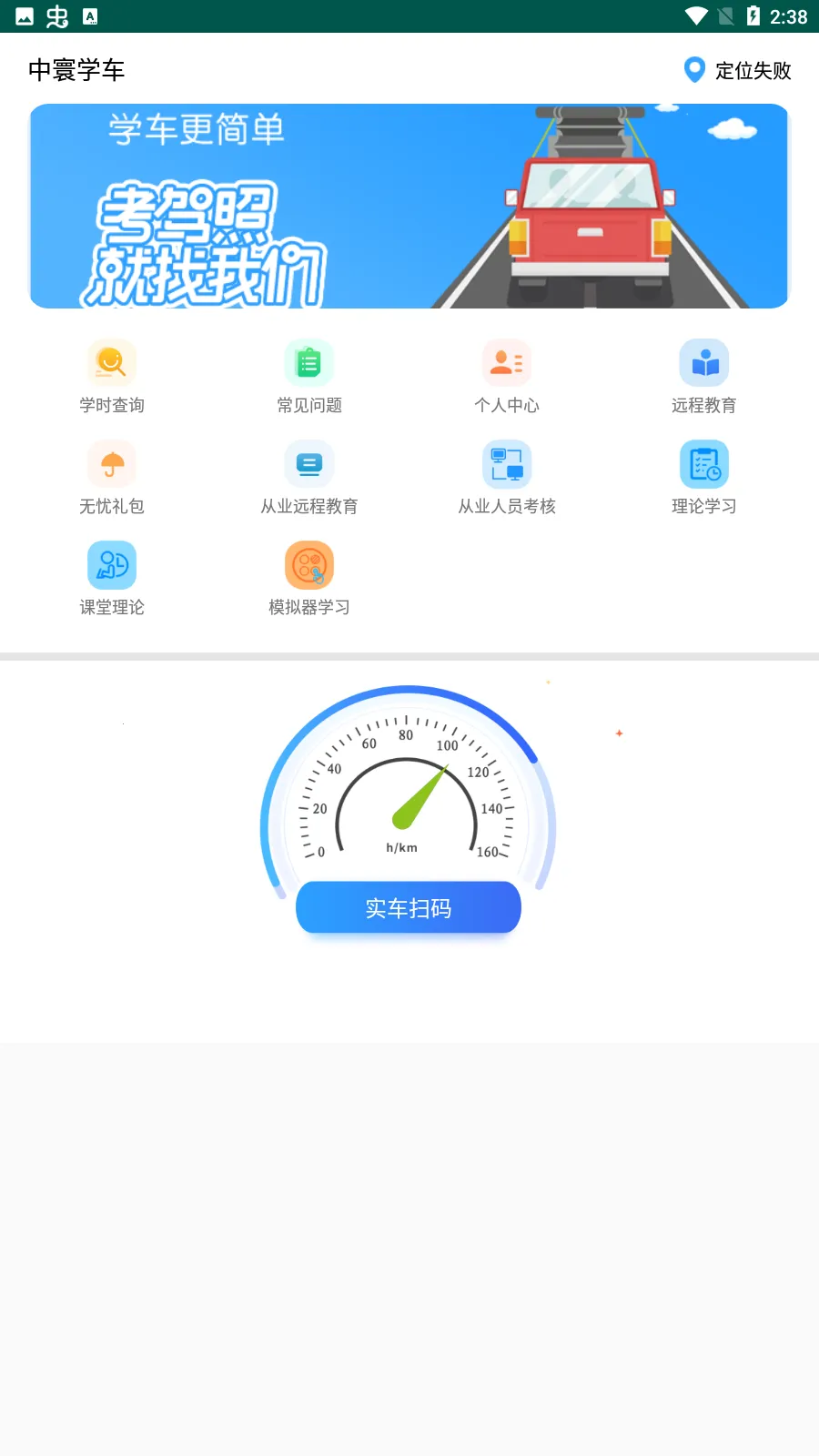819x1456 pixels.
Task: Open the 课堂理论 (classroom theory) icon
Action: (111, 564)
